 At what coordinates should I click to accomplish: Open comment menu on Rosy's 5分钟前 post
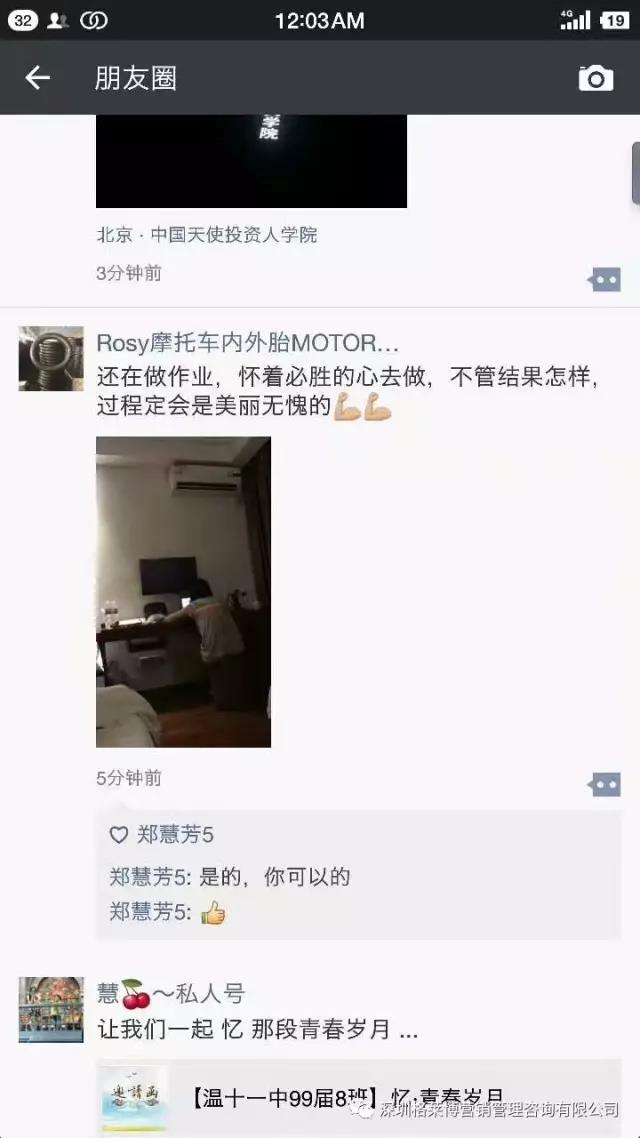(604, 785)
